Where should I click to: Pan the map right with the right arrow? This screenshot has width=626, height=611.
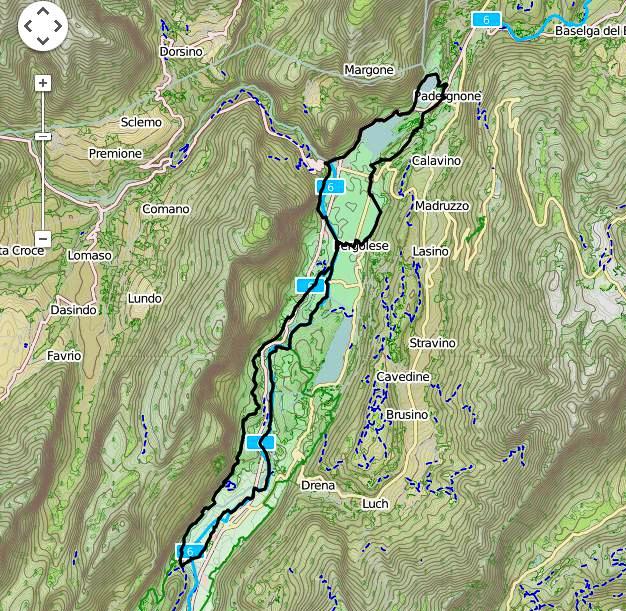tap(58, 26)
